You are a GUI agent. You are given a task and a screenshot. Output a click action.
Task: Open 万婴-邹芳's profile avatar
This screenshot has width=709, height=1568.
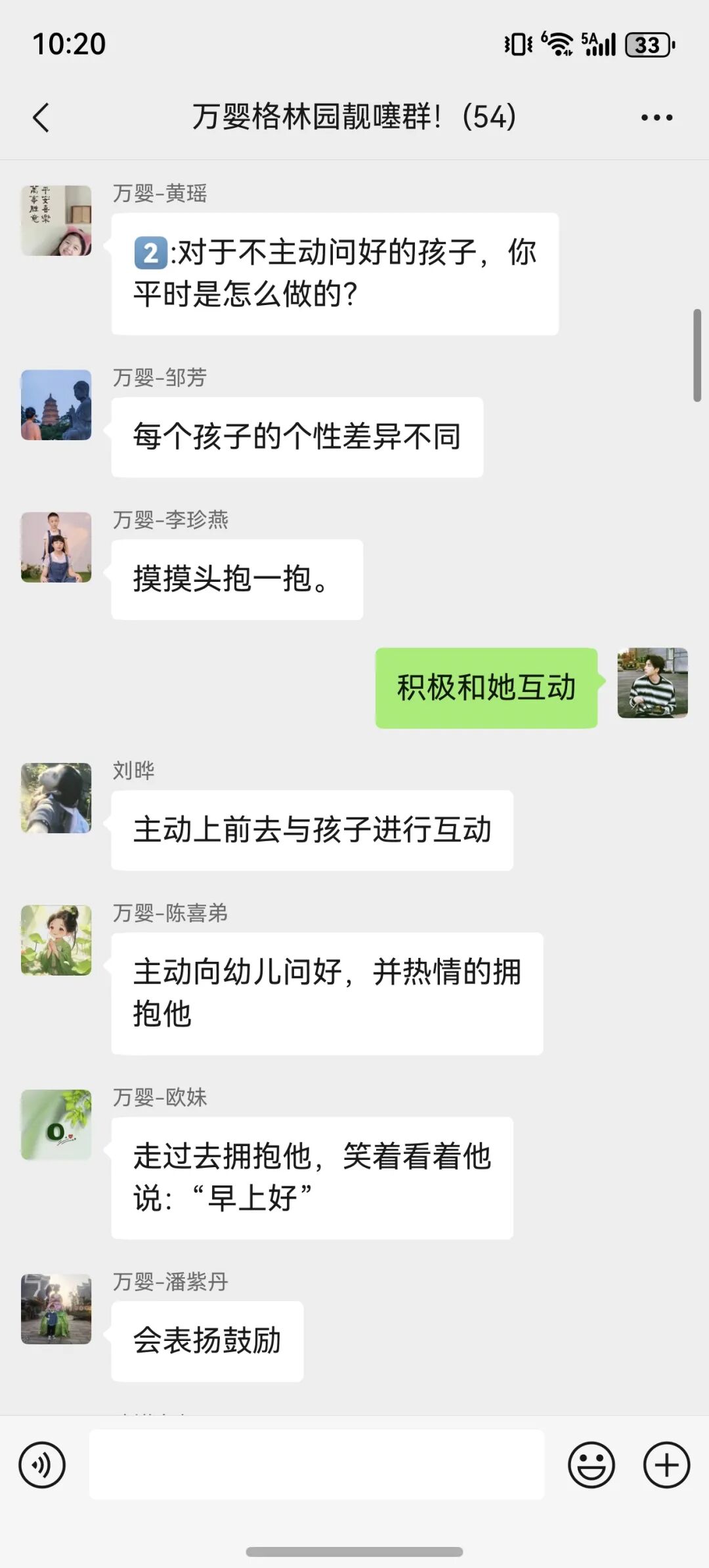(x=56, y=405)
